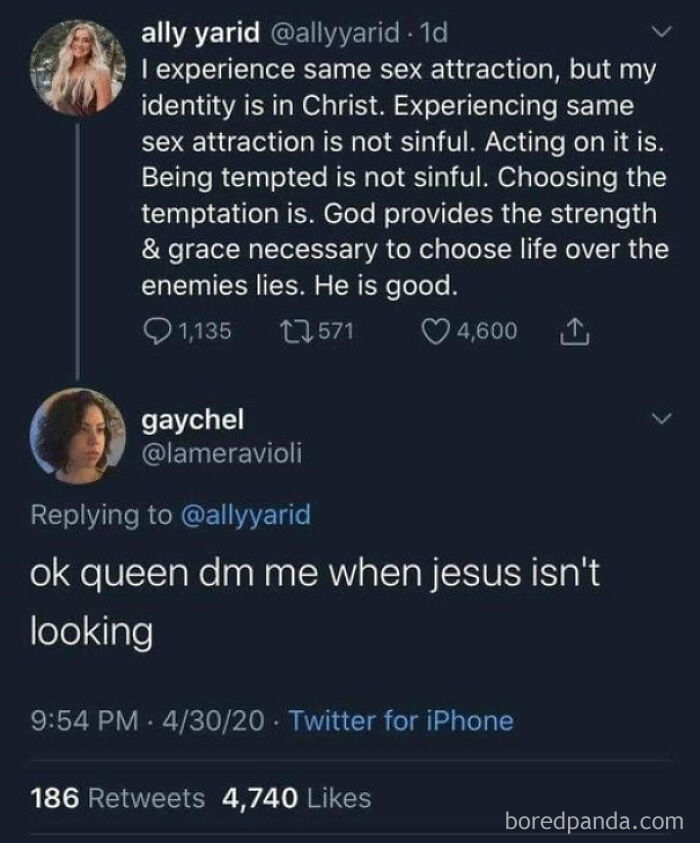This screenshot has height=843, width=700.
Task: Open gaychel's profile picture
Action: (x=77, y=436)
